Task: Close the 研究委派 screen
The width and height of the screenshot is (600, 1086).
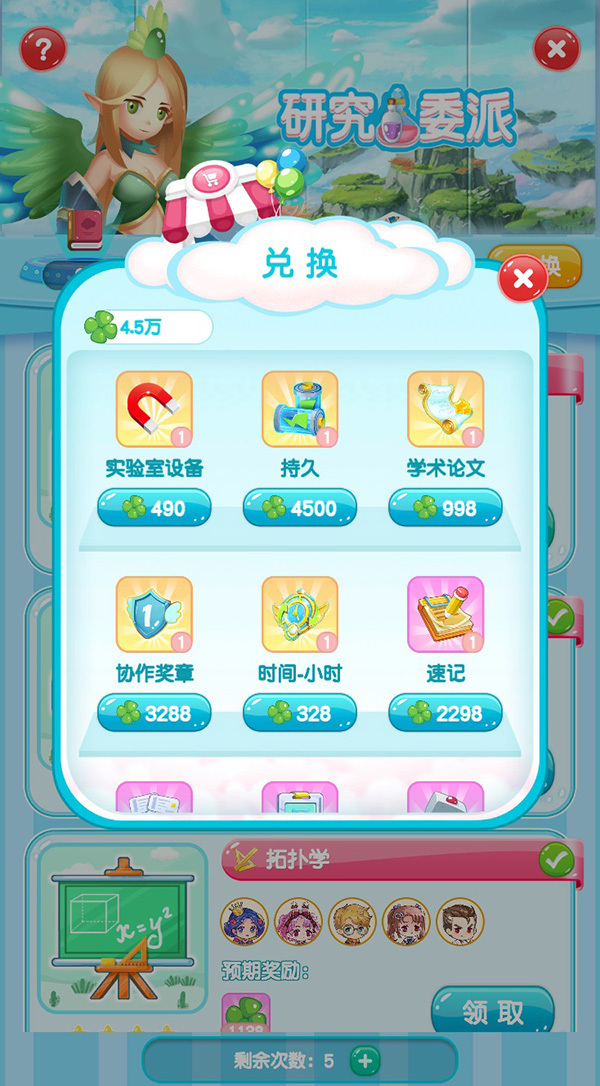Action: [557, 48]
